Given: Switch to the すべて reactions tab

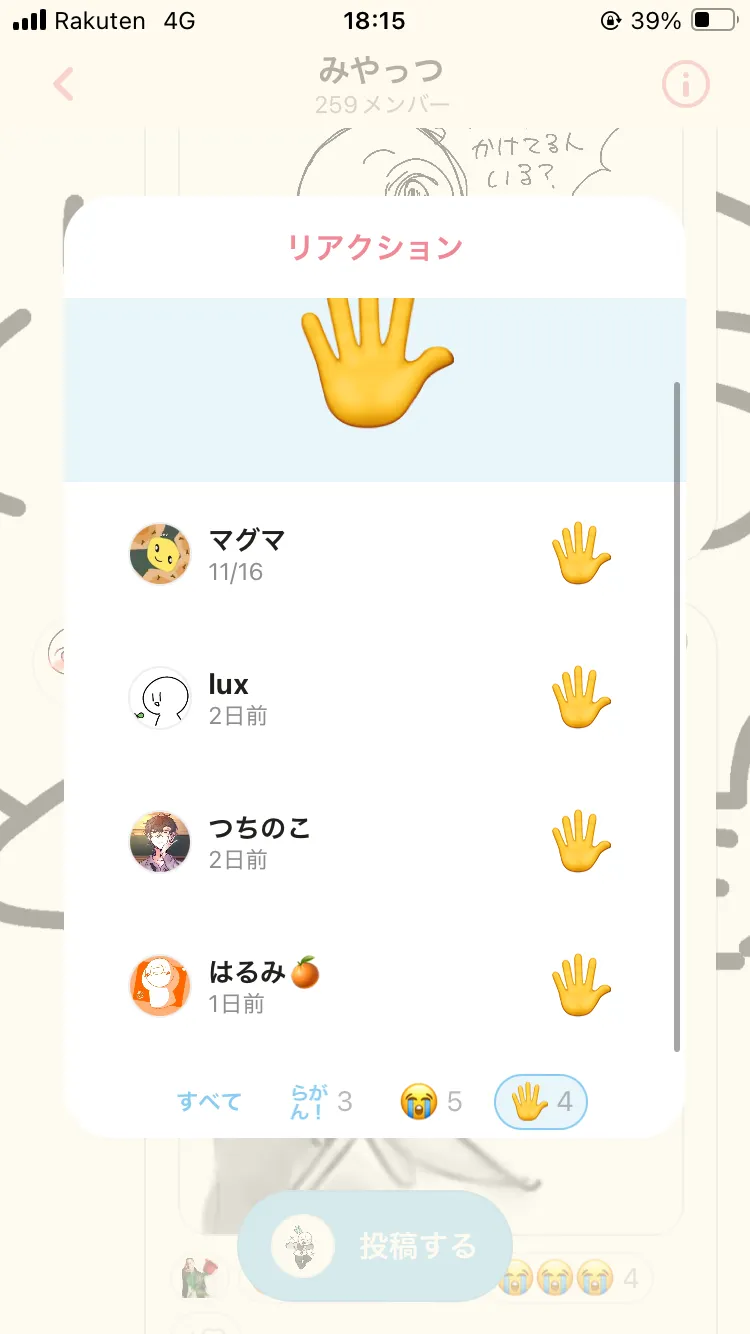Looking at the screenshot, I should coord(209,1102).
